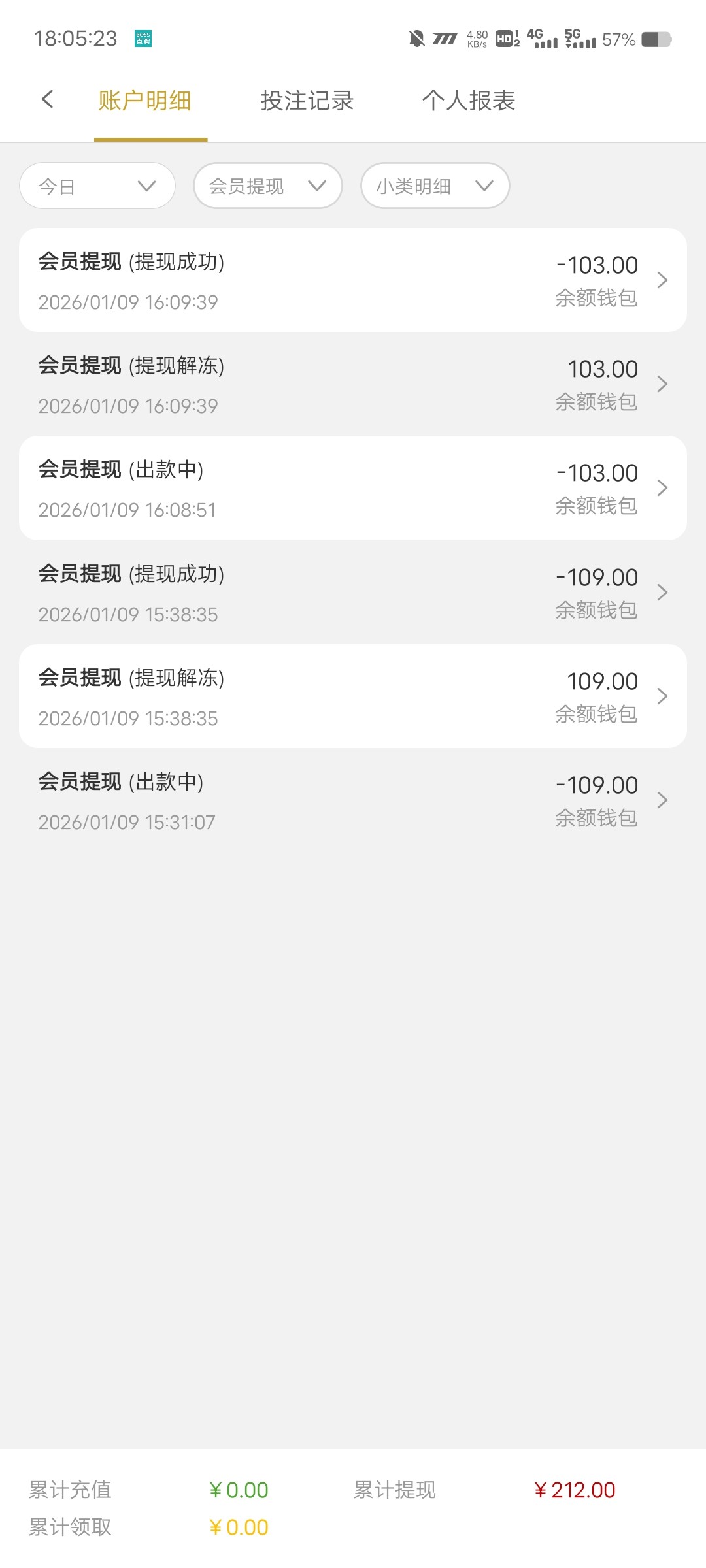Select the 账户明细 tab

tap(145, 101)
